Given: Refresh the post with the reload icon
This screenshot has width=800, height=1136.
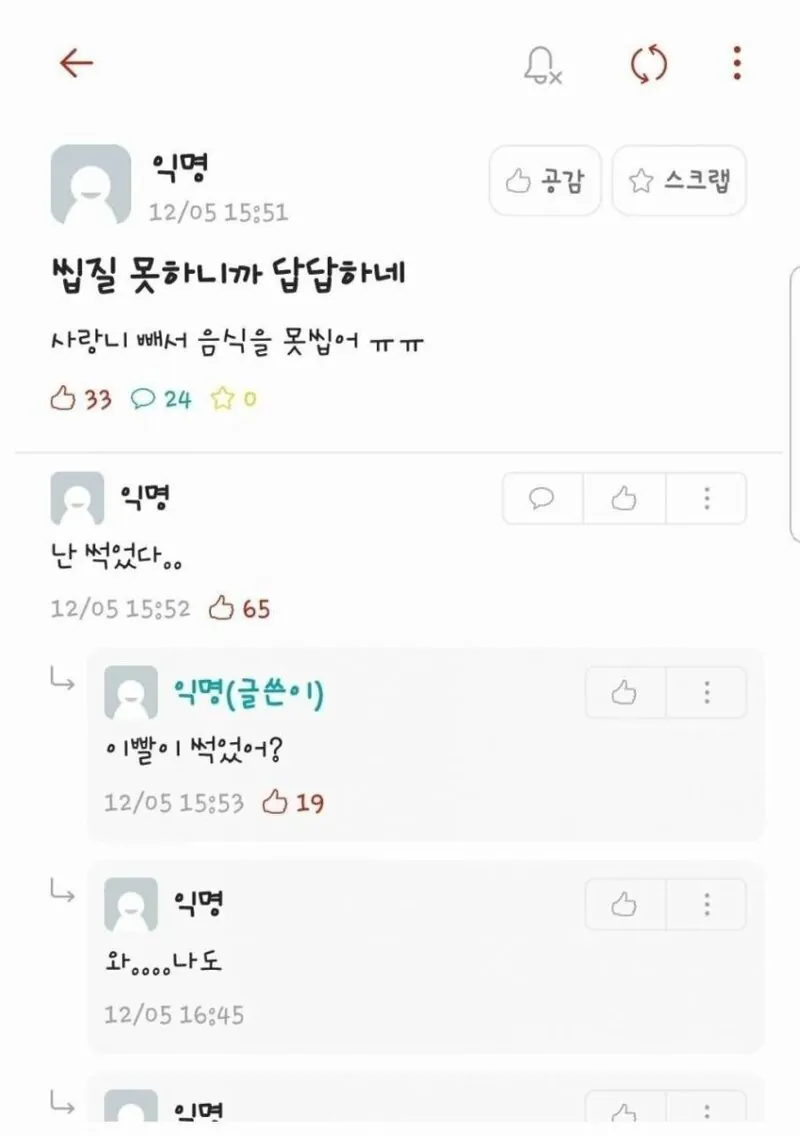Looking at the screenshot, I should (648, 65).
